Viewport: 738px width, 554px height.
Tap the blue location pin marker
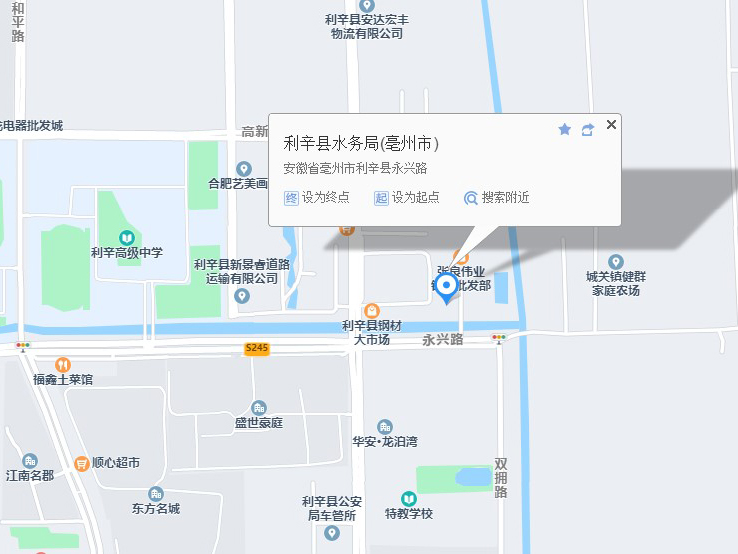pyautogui.click(x=447, y=288)
